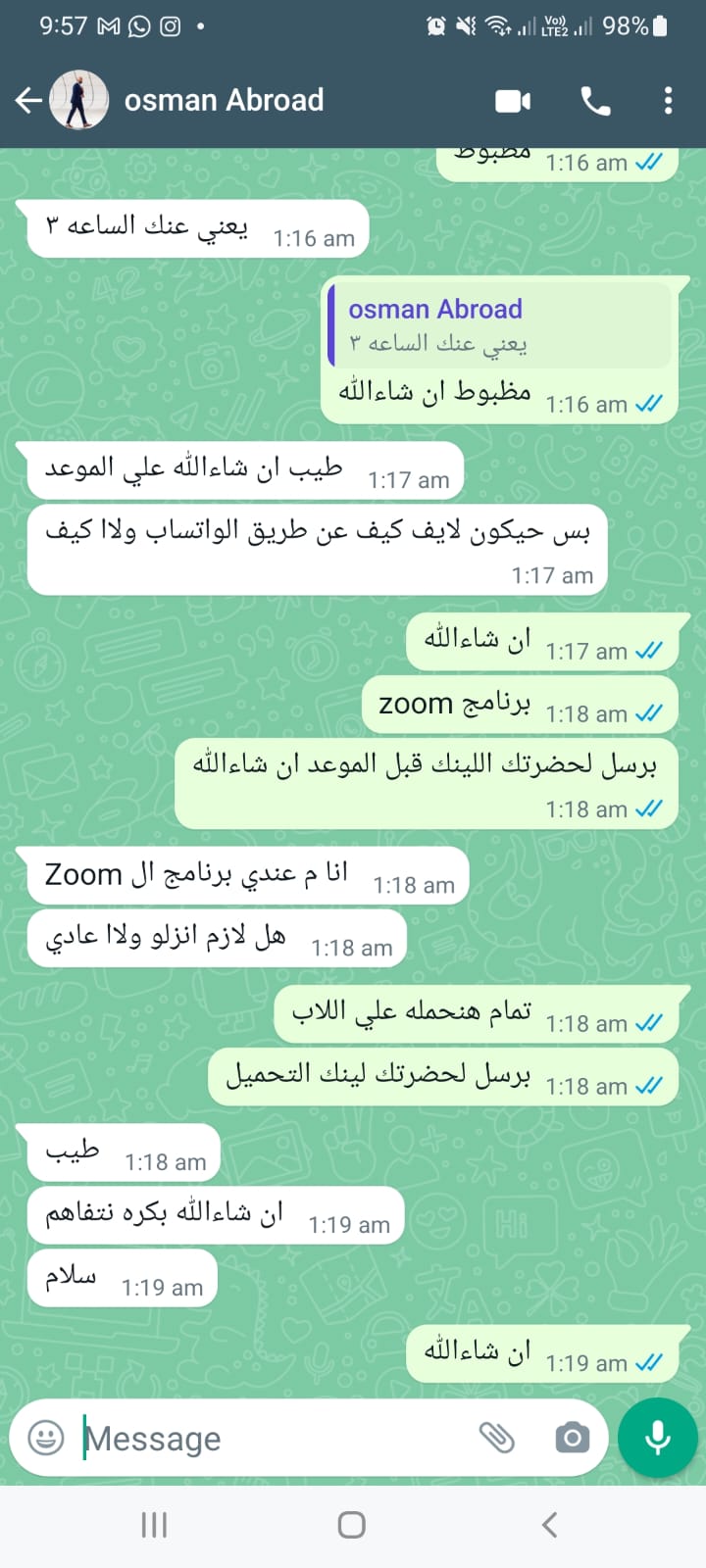Image resolution: width=706 pixels, height=1568 pixels.
Task: Open the attachment paperclip
Action: click(x=497, y=1438)
